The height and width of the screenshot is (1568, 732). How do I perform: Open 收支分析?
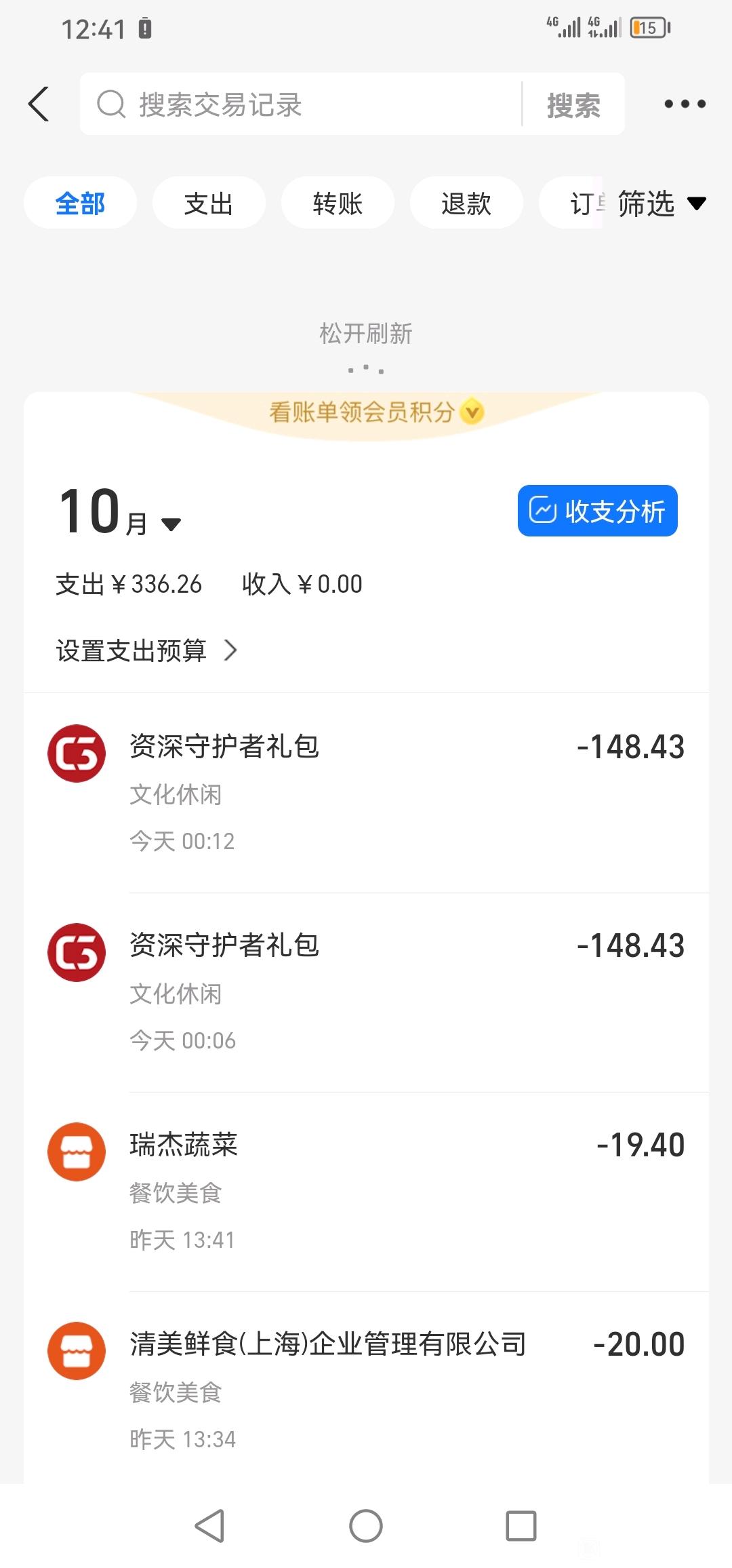[597, 511]
